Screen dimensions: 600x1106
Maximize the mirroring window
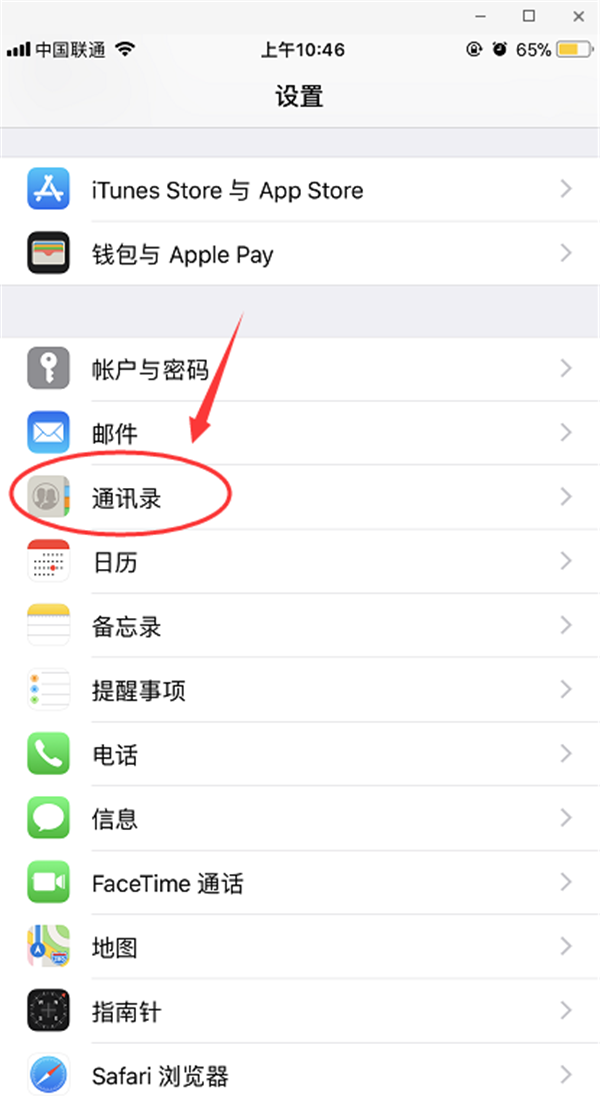[x=529, y=16]
